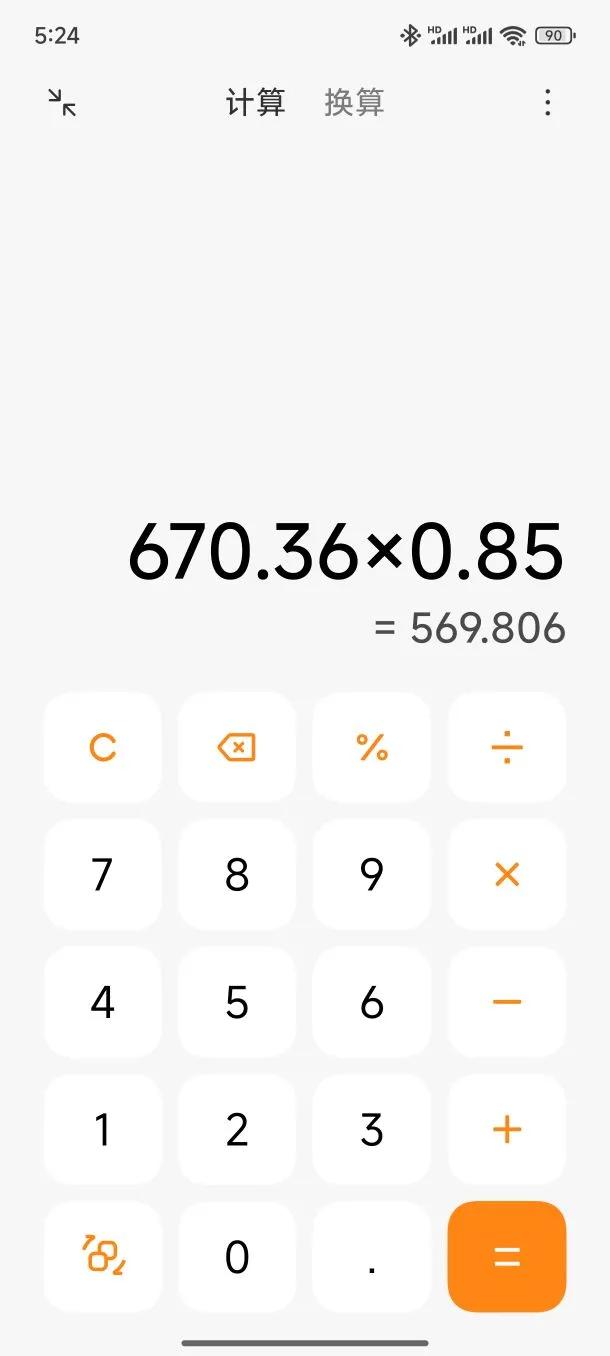Enter digit 1
Image resolution: width=610 pixels, height=1356 pixels.
tap(103, 1129)
